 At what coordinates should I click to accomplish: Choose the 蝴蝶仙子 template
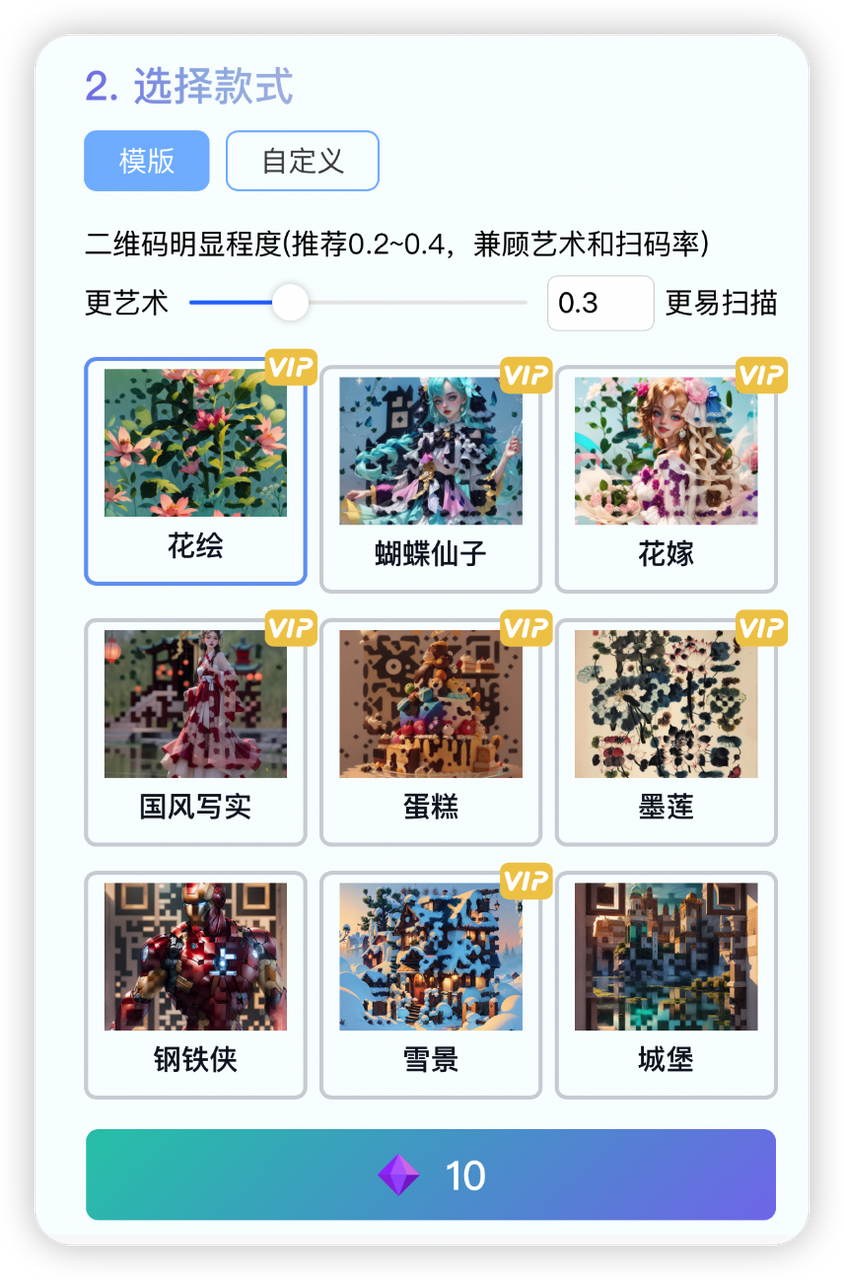(x=430, y=478)
